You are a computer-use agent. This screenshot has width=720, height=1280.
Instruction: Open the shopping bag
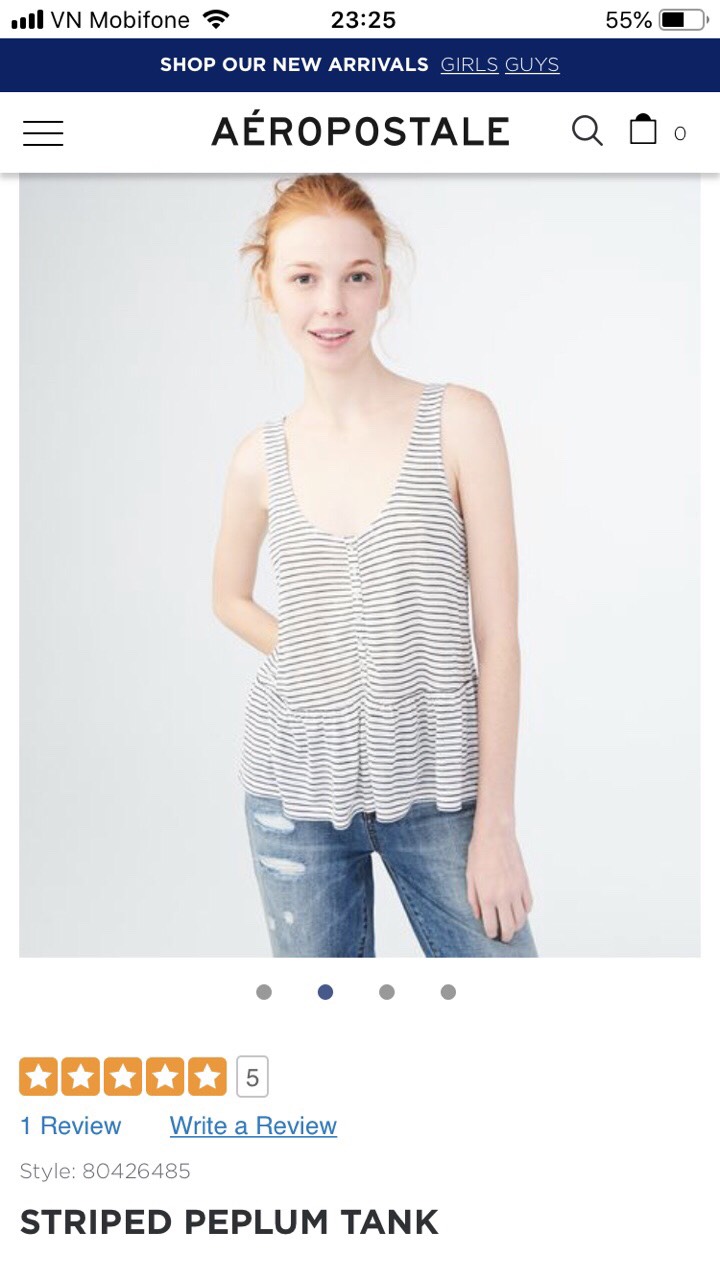[643, 130]
